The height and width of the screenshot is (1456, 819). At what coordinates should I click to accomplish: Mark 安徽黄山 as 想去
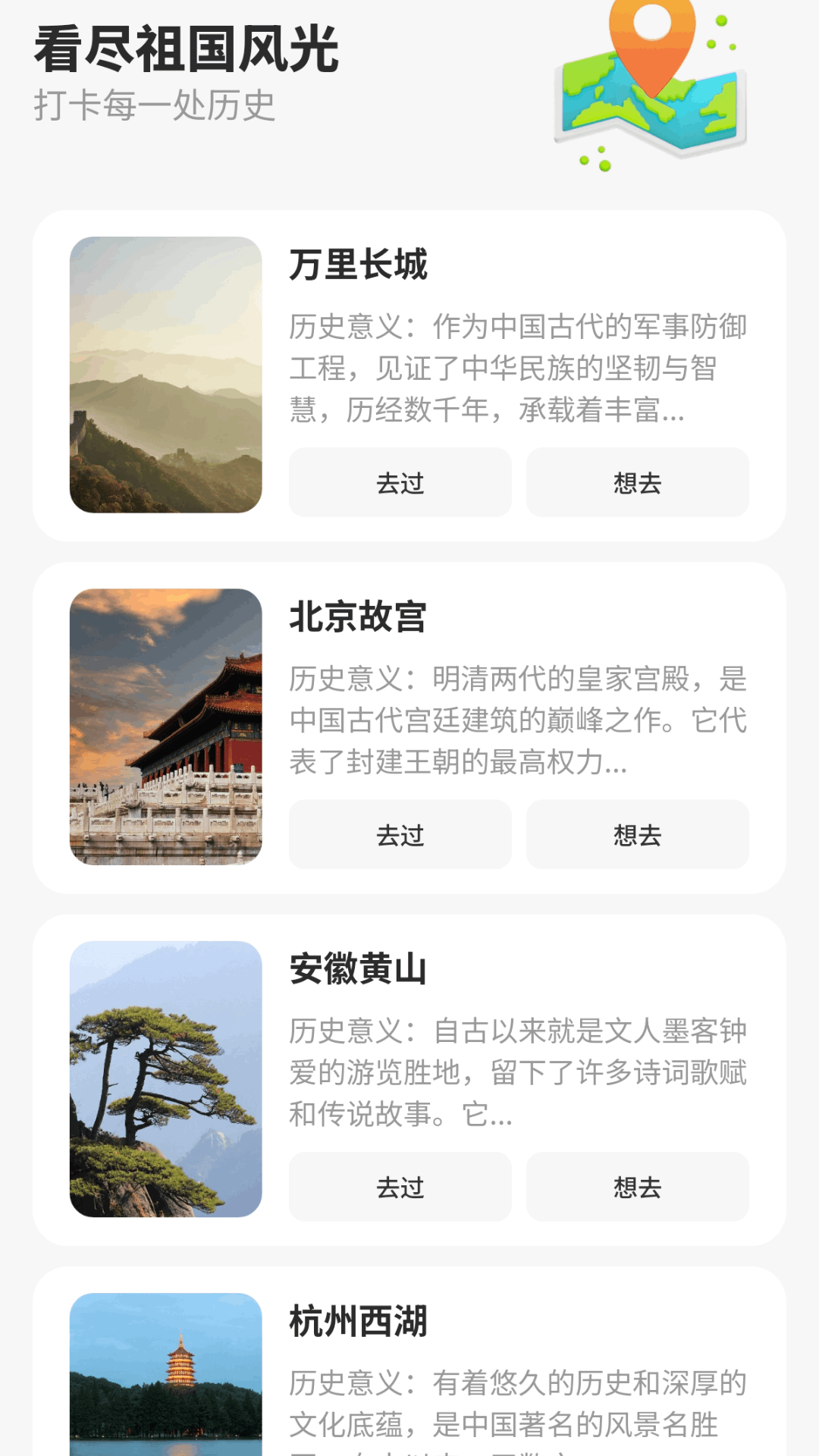(638, 1188)
